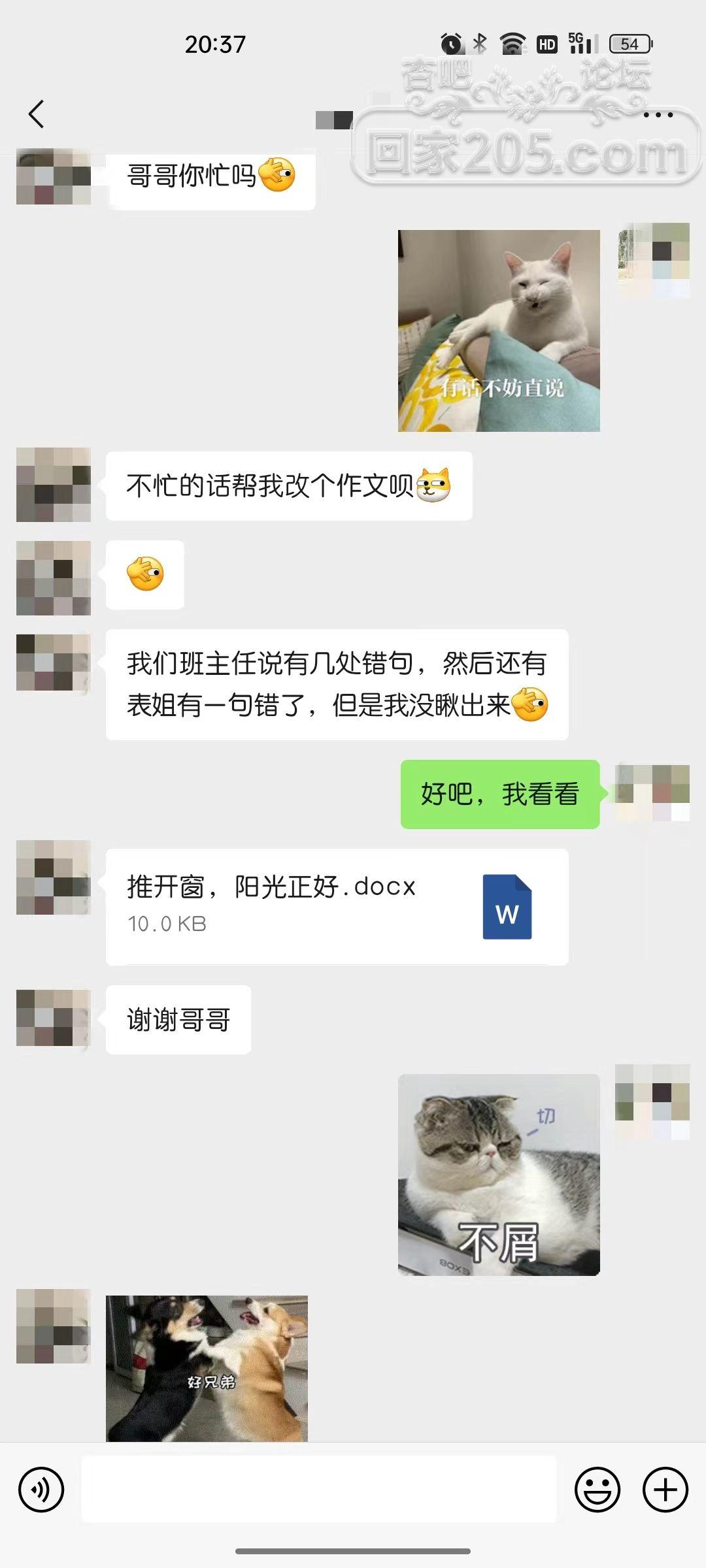Focus the message text field

pos(318,1490)
